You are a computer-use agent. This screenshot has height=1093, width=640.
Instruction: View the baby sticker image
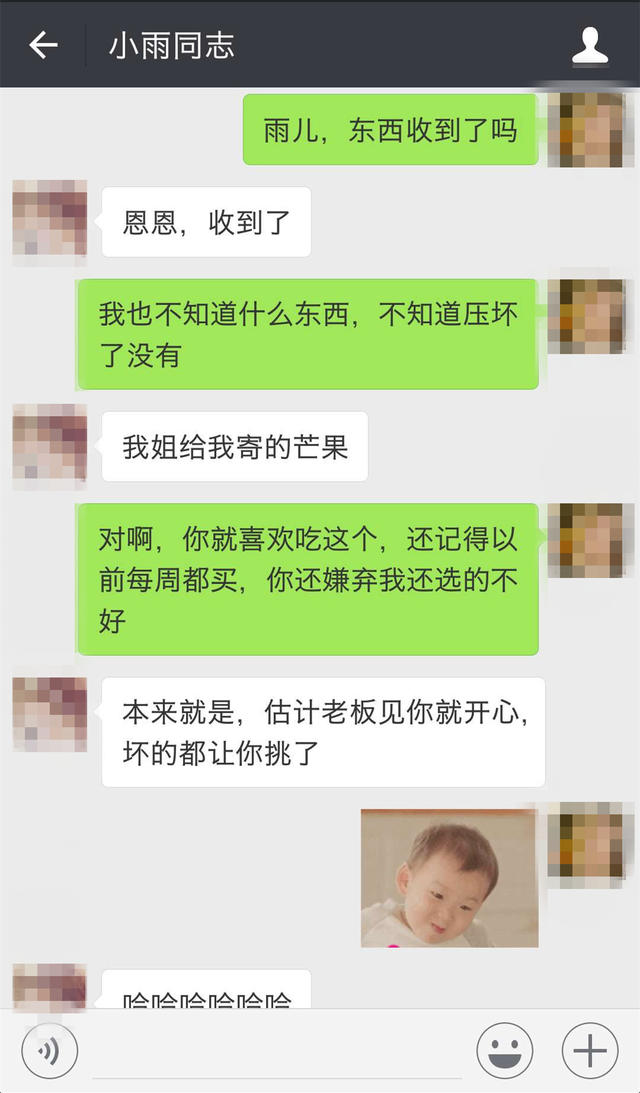449,878
